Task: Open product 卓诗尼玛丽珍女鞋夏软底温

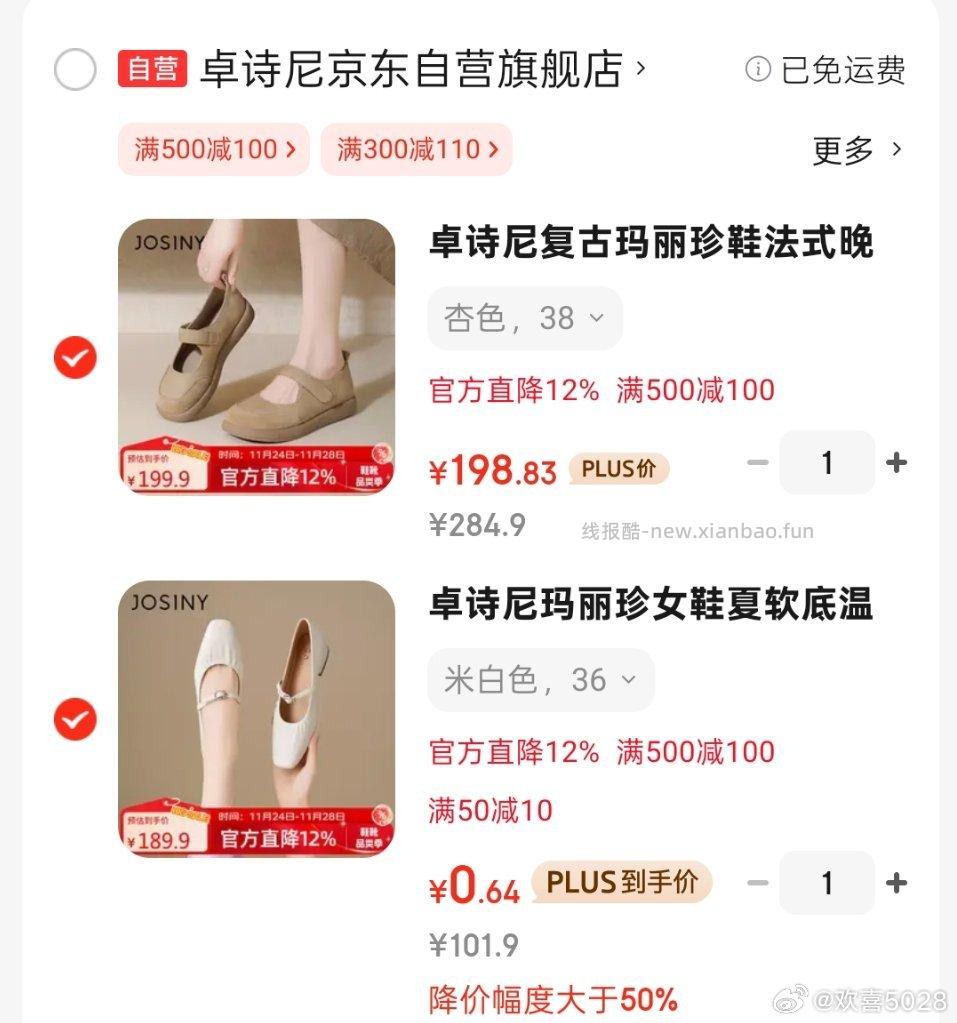Action: pos(649,605)
